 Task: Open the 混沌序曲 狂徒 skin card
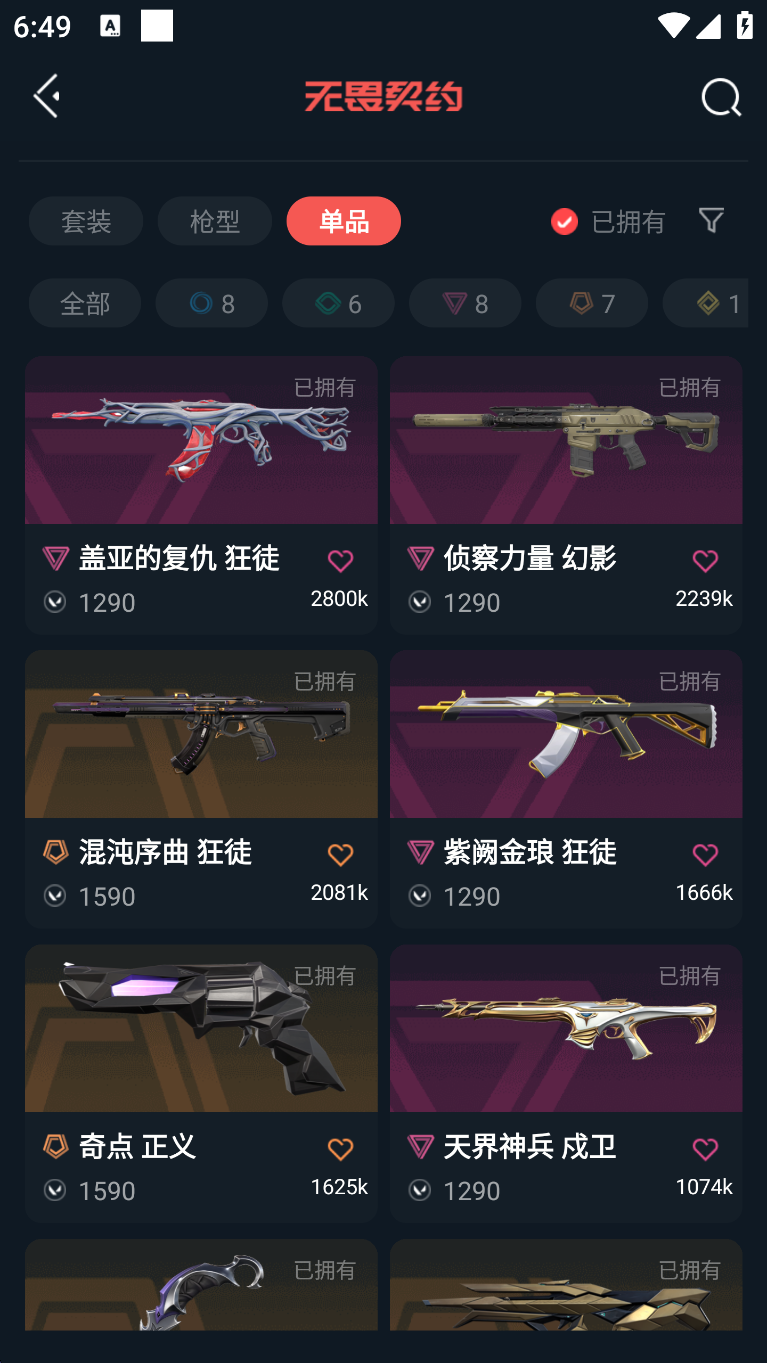coord(201,789)
